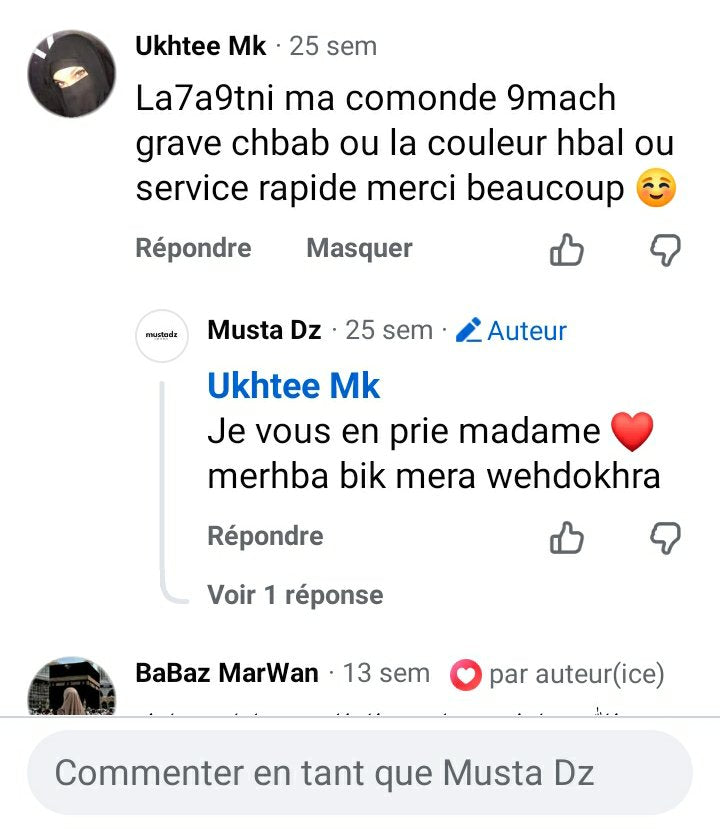Like Ukhtee Mk's comment
Viewport: 720px width, 829px height.
[567, 250]
